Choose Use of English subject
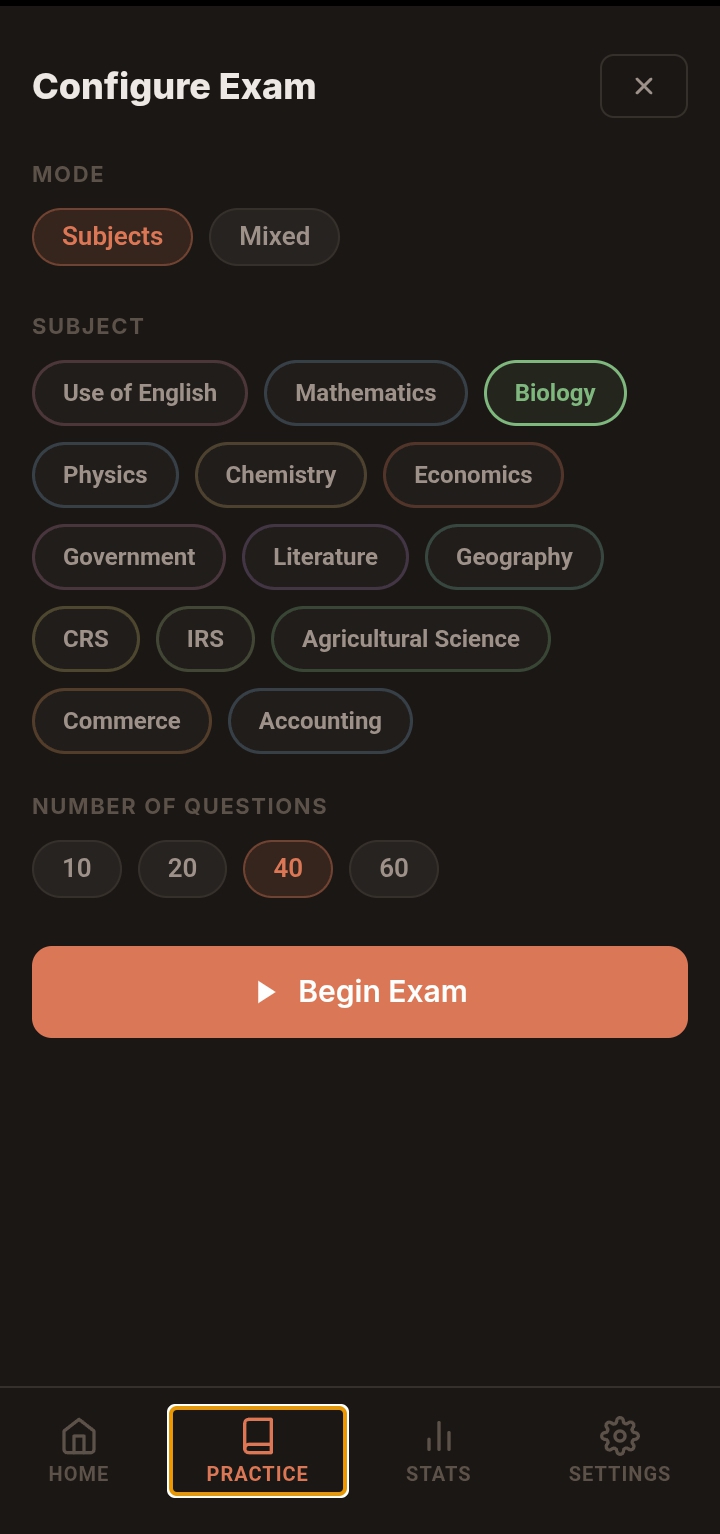 point(140,393)
